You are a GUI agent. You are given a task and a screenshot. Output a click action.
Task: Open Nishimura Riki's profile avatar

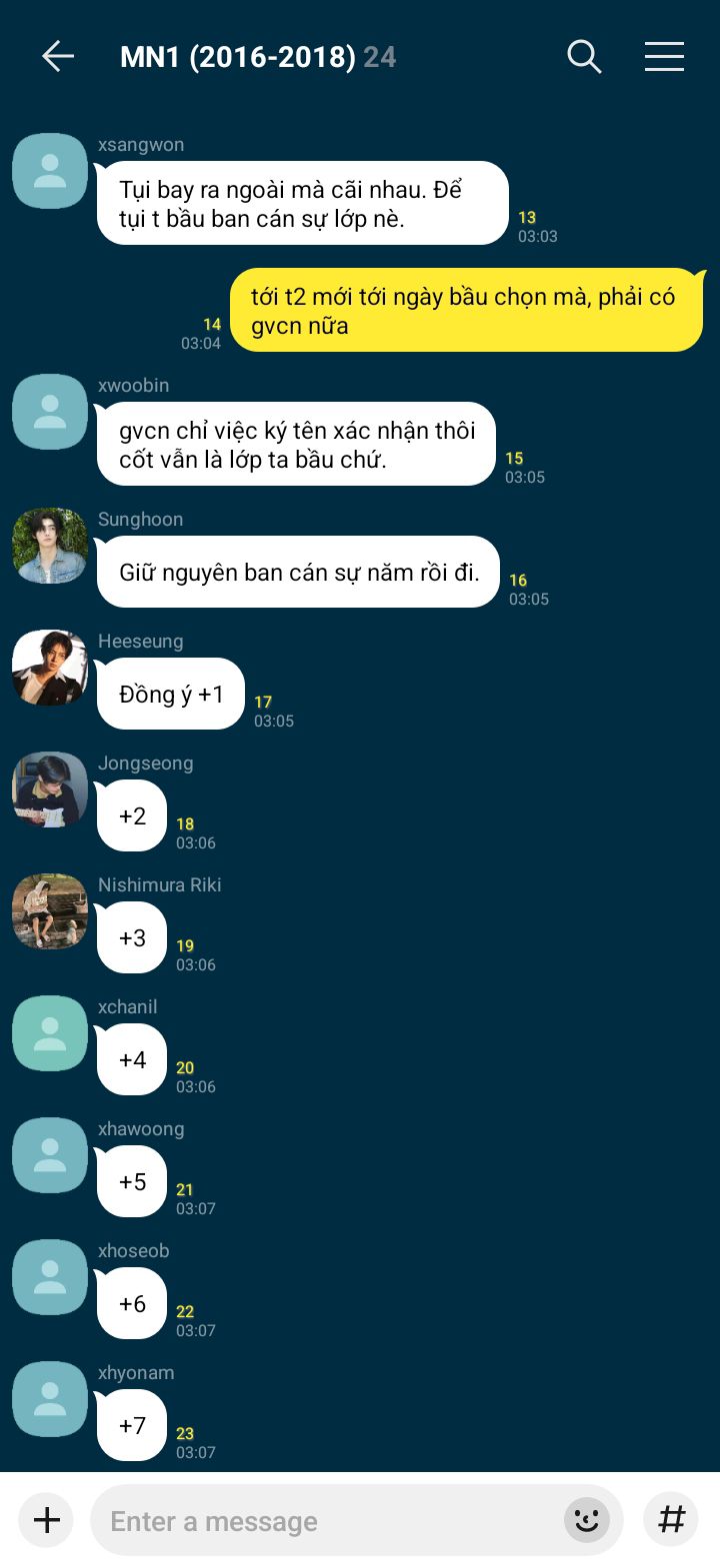click(50, 911)
